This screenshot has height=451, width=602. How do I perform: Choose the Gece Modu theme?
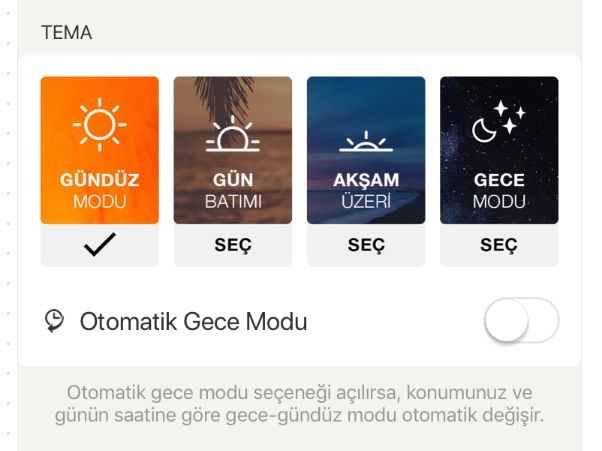coord(498,246)
